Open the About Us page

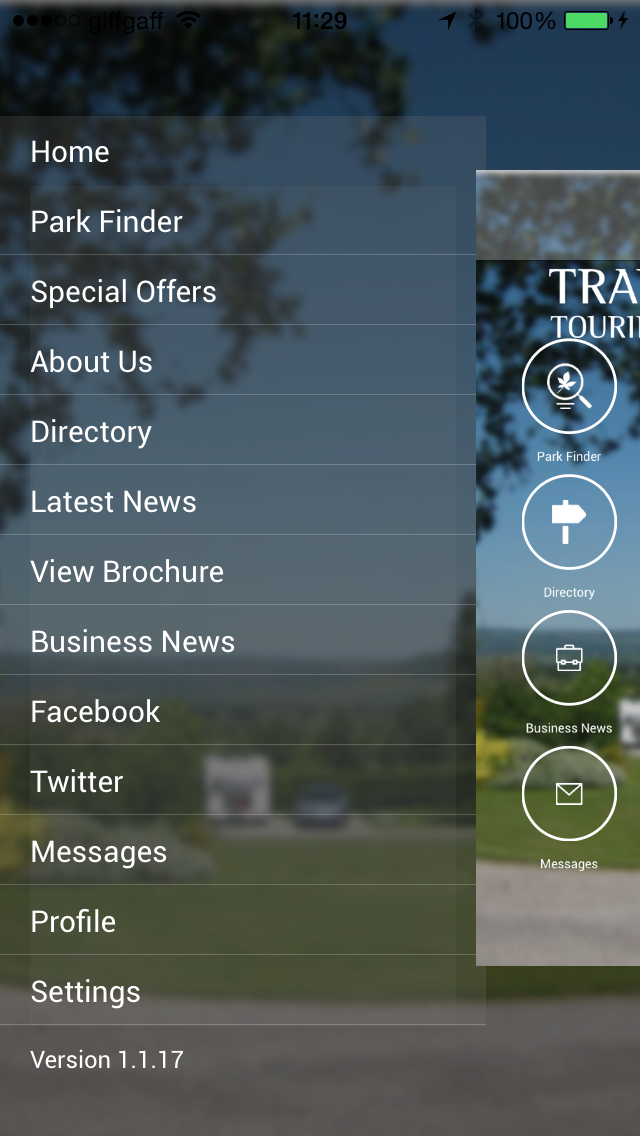point(92,362)
